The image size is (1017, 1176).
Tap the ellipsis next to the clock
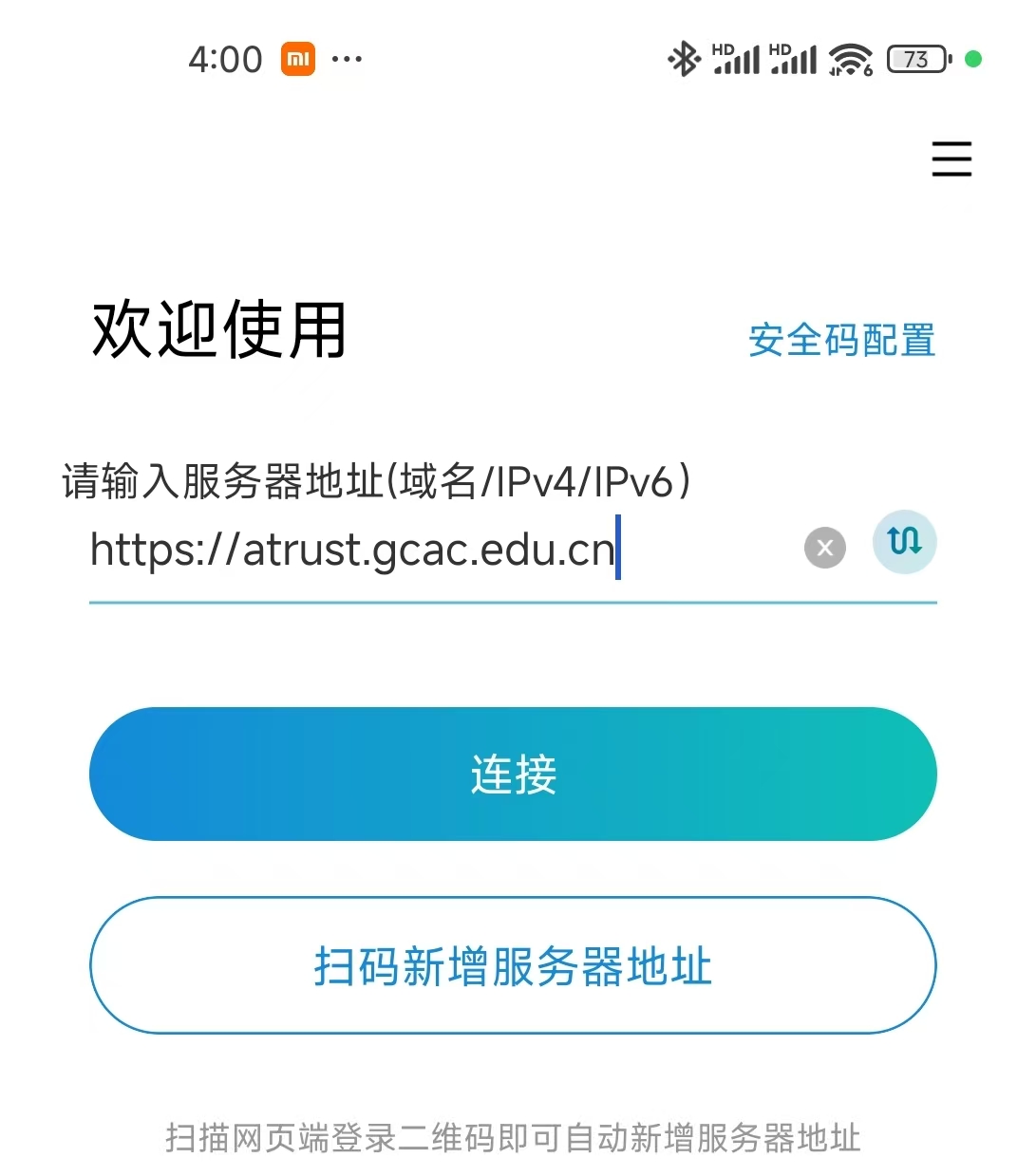(346, 60)
